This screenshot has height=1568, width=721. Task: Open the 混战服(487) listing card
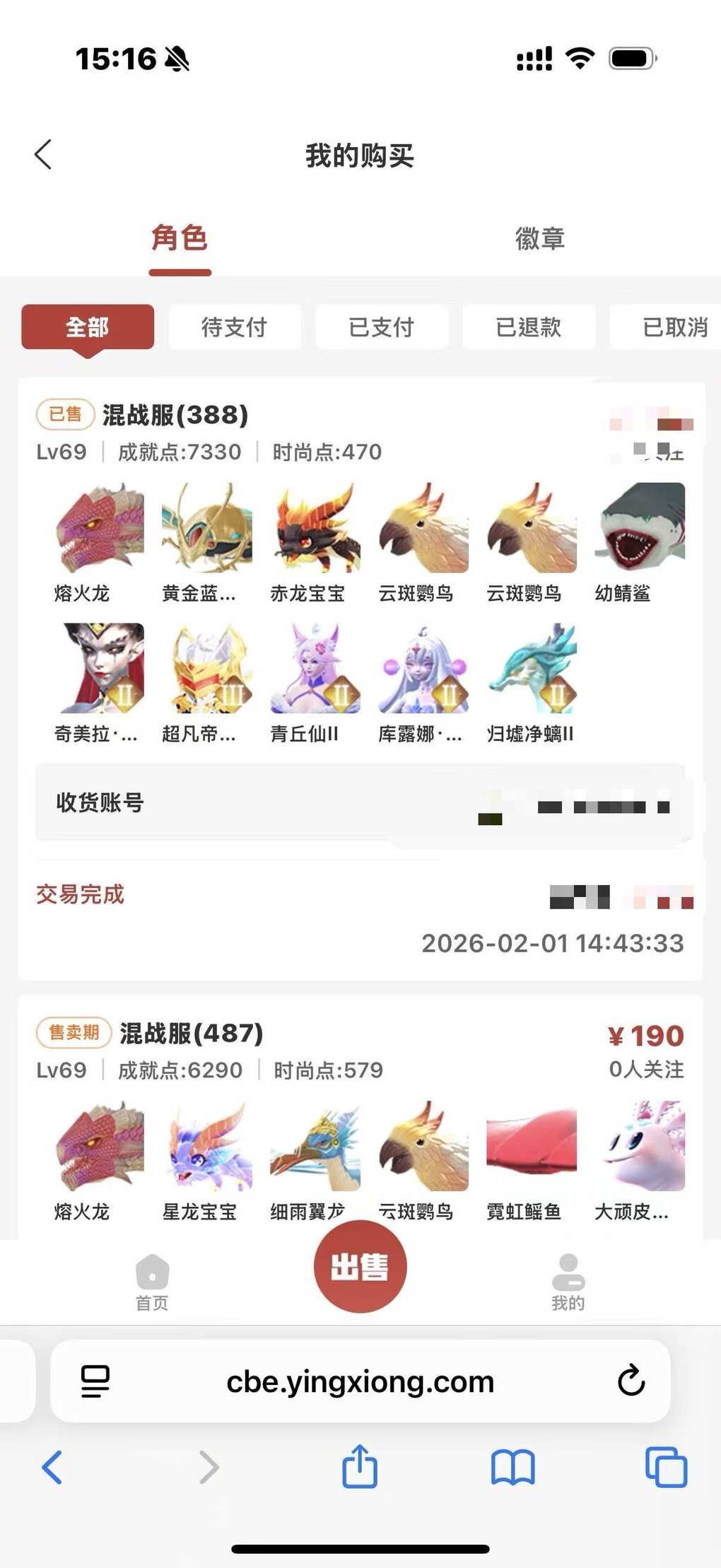click(191, 1034)
